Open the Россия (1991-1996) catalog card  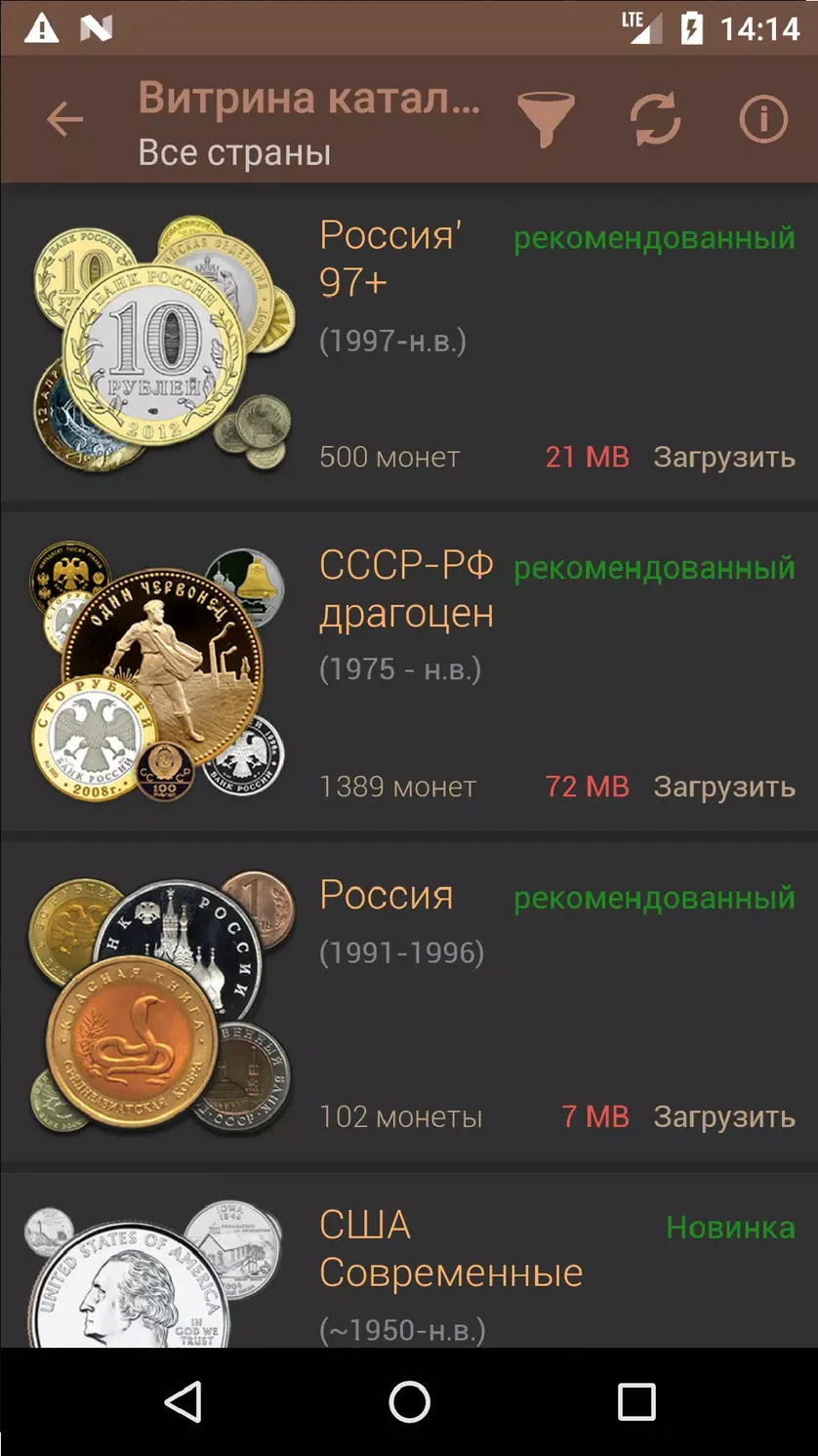point(409,1002)
